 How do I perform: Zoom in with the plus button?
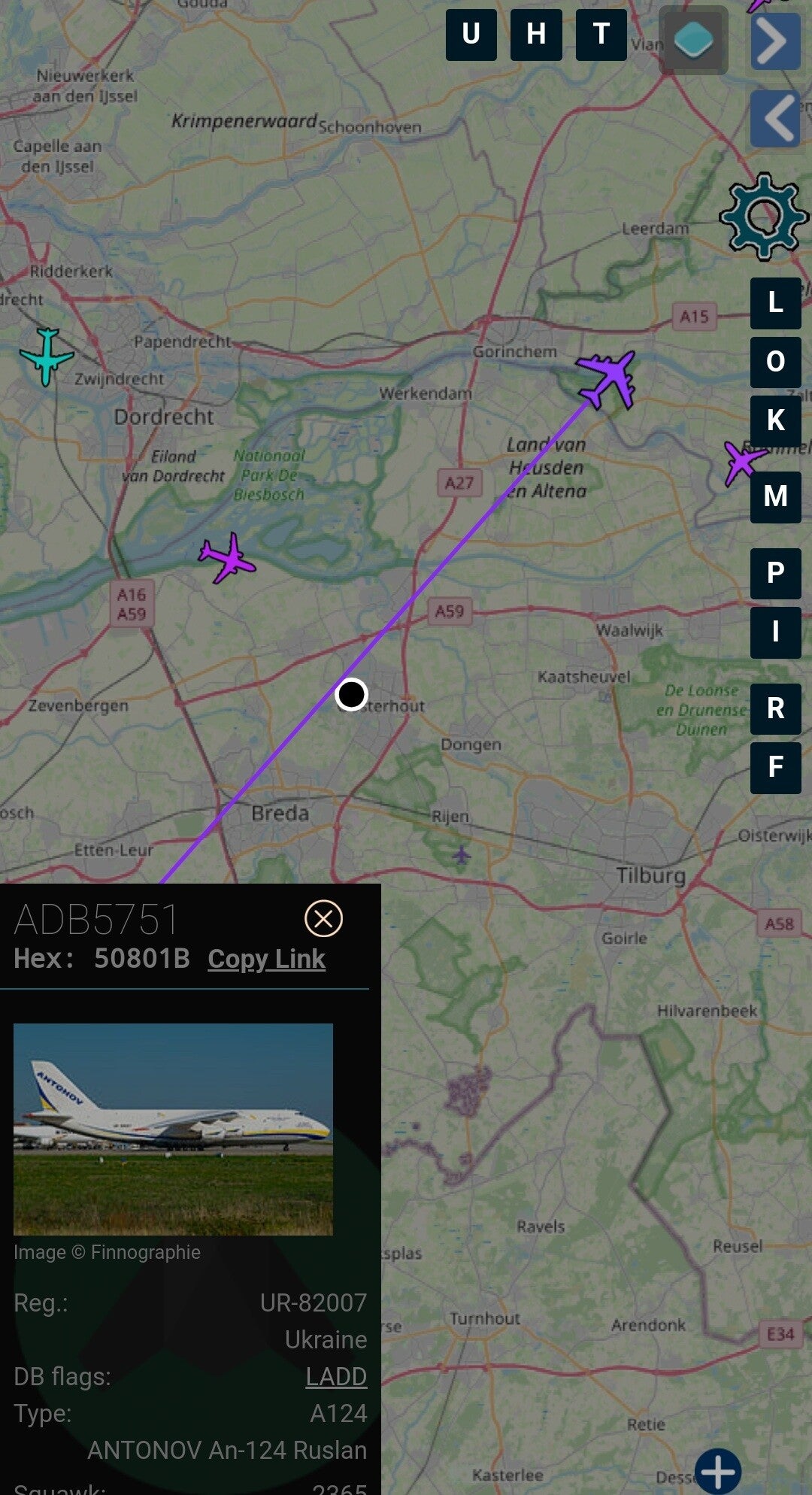[x=718, y=1472]
